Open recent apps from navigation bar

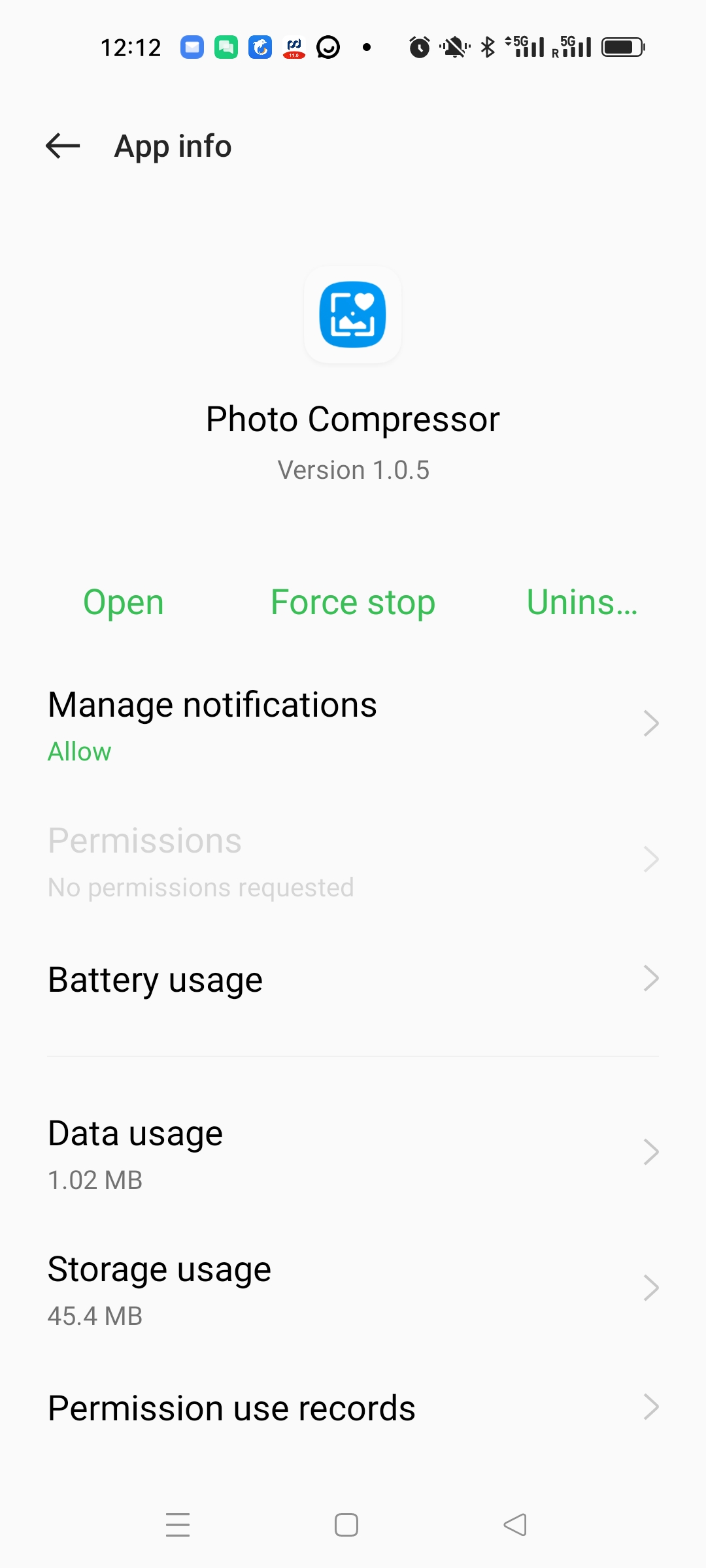[178, 1525]
